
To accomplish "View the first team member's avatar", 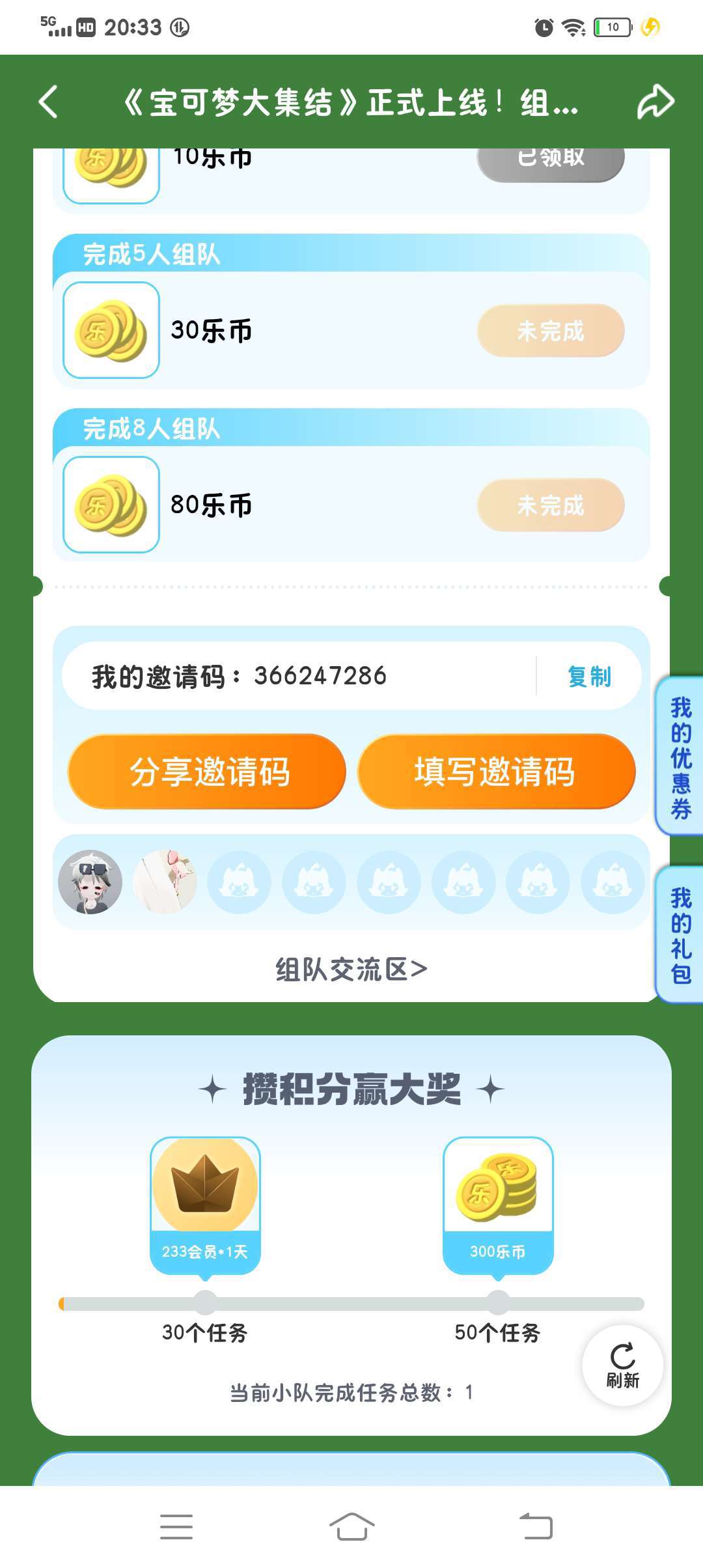I will tap(90, 882).
